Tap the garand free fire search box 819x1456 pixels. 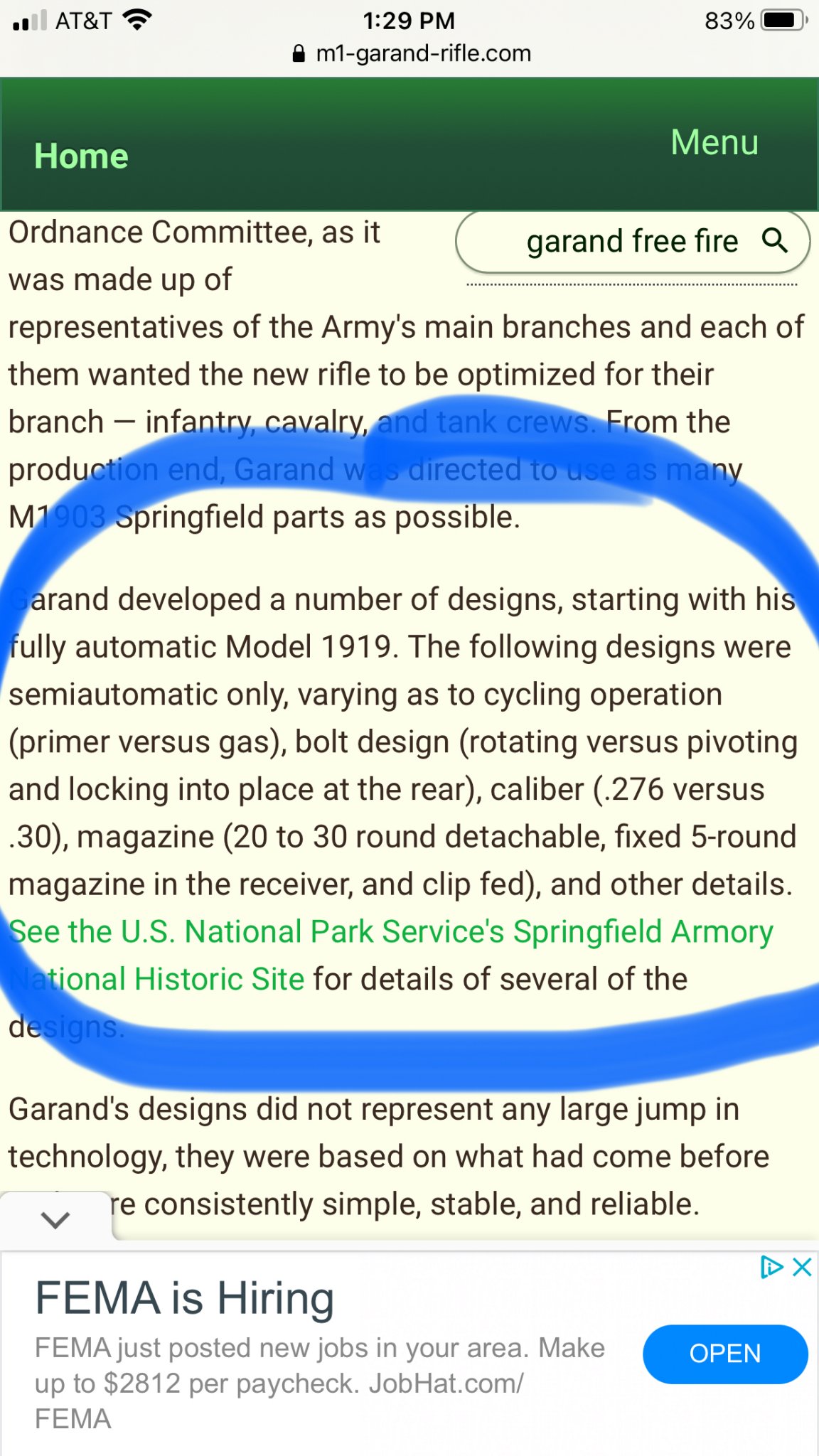click(x=632, y=242)
